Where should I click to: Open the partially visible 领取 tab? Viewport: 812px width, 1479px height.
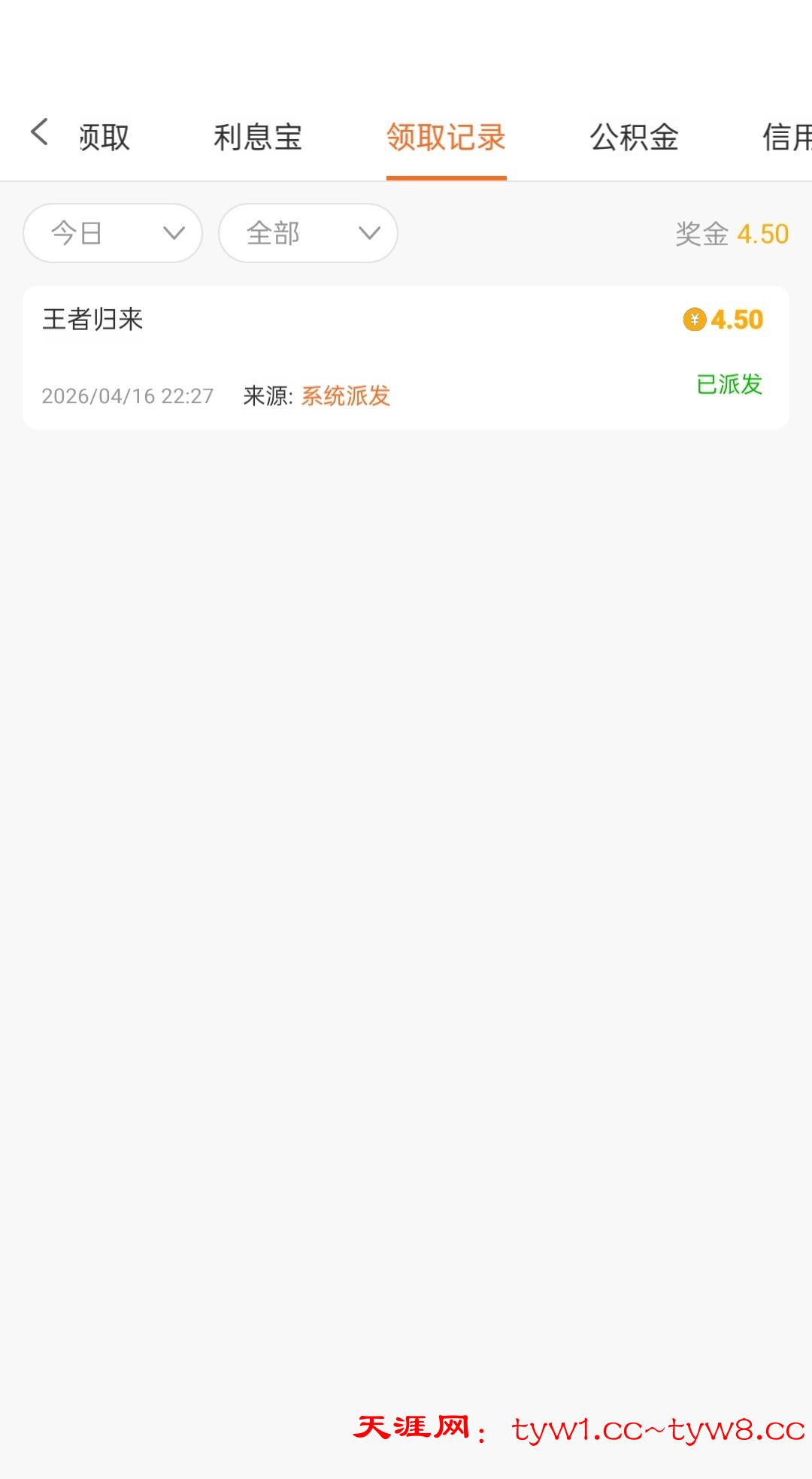coord(105,138)
